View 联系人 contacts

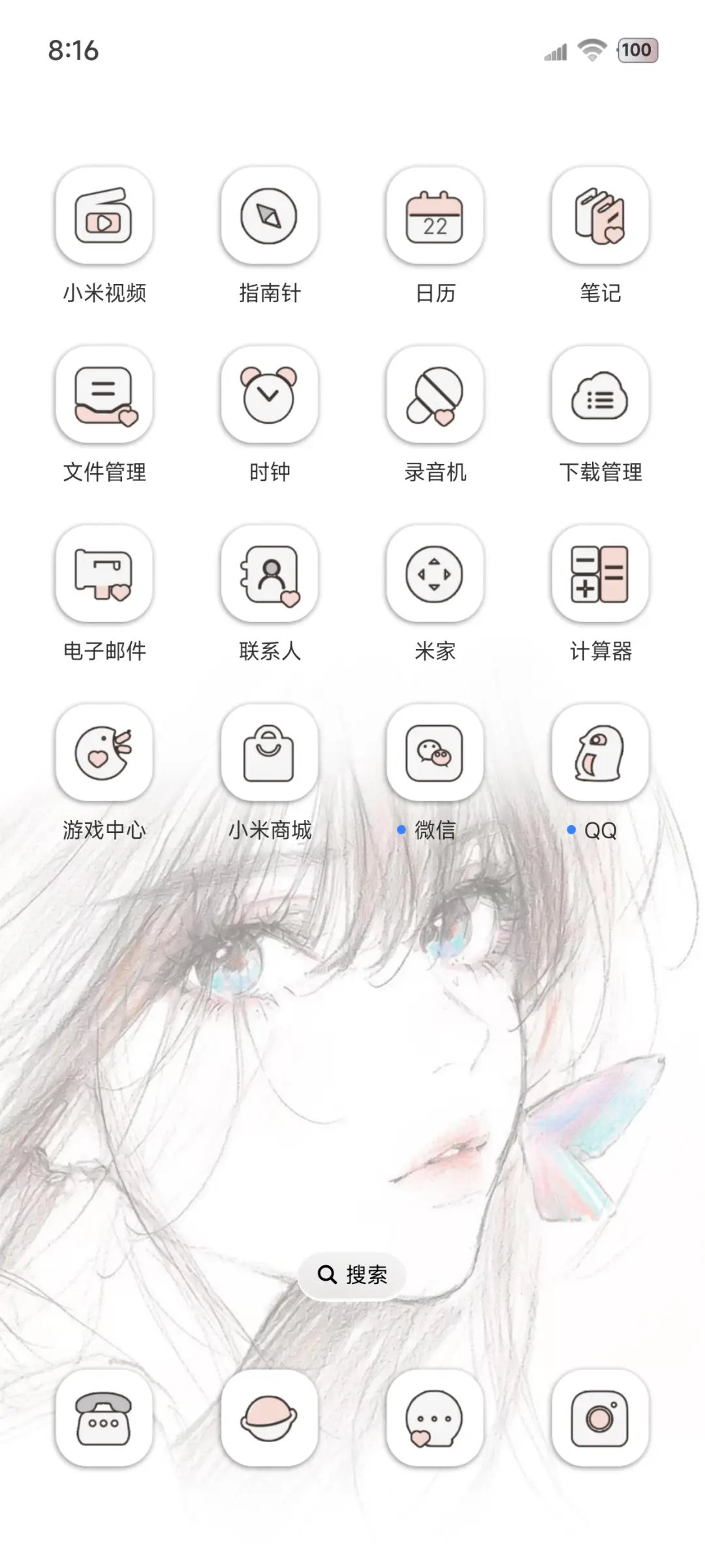270,574
